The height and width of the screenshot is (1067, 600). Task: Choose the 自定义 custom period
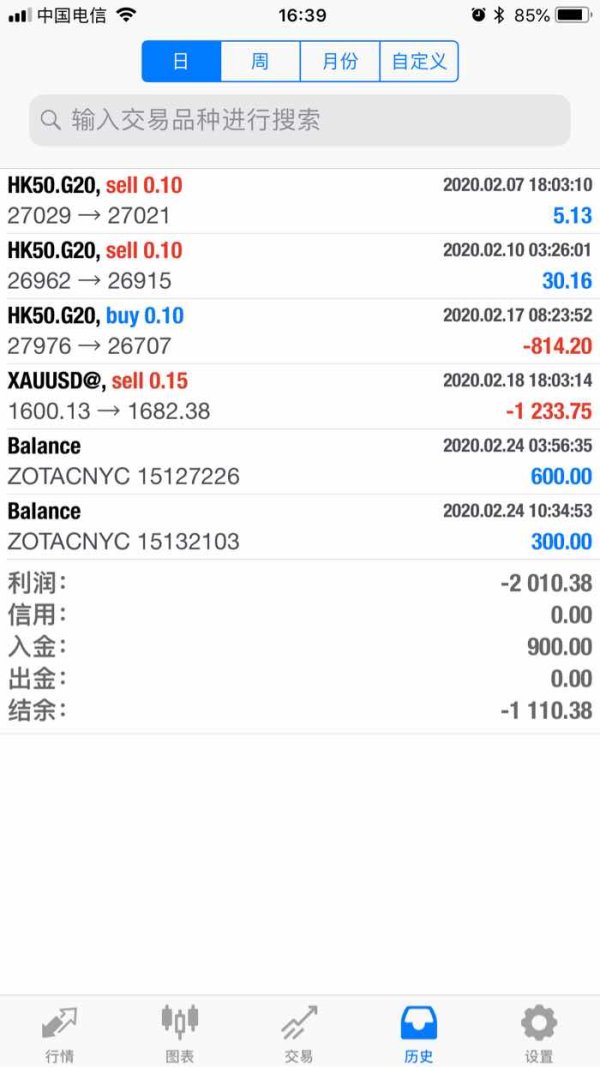(x=419, y=61)
